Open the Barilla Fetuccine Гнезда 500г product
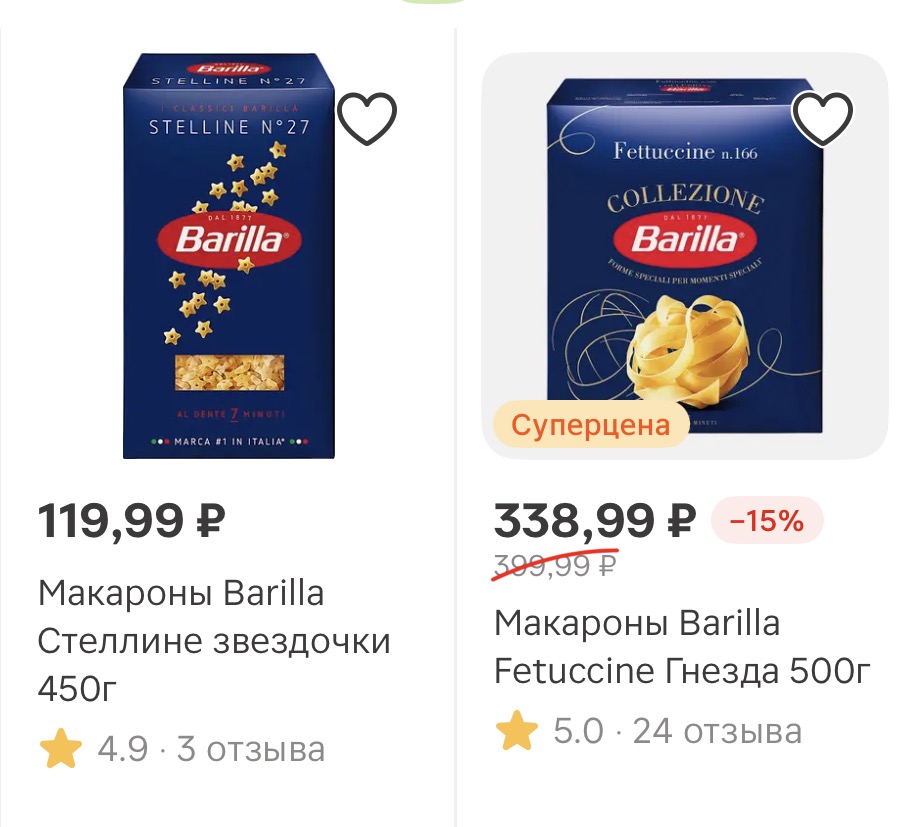This screenshot has height=827, width=913. click(x=682, y=648)
